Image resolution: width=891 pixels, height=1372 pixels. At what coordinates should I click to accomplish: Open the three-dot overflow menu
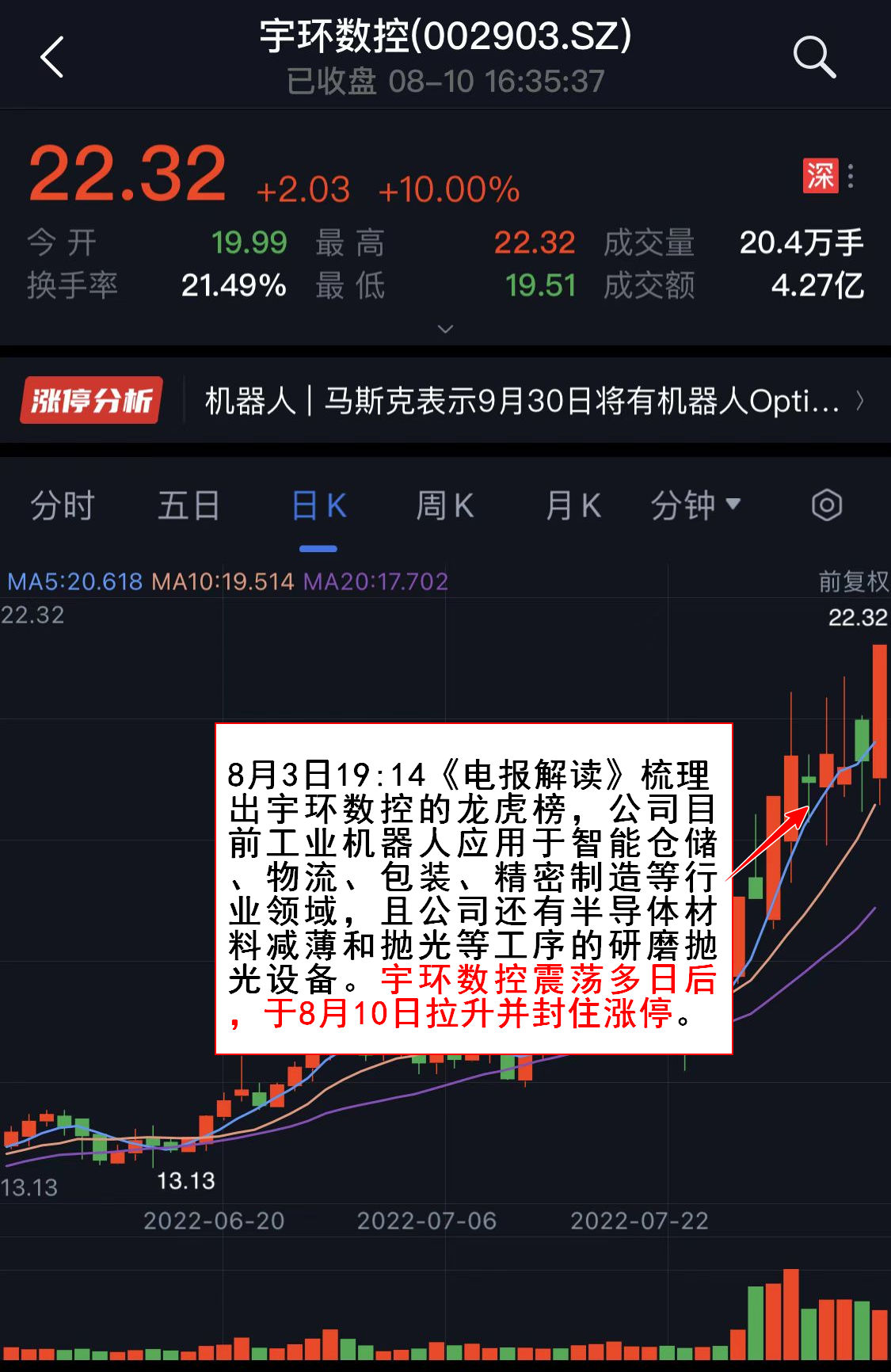[851, 176]
